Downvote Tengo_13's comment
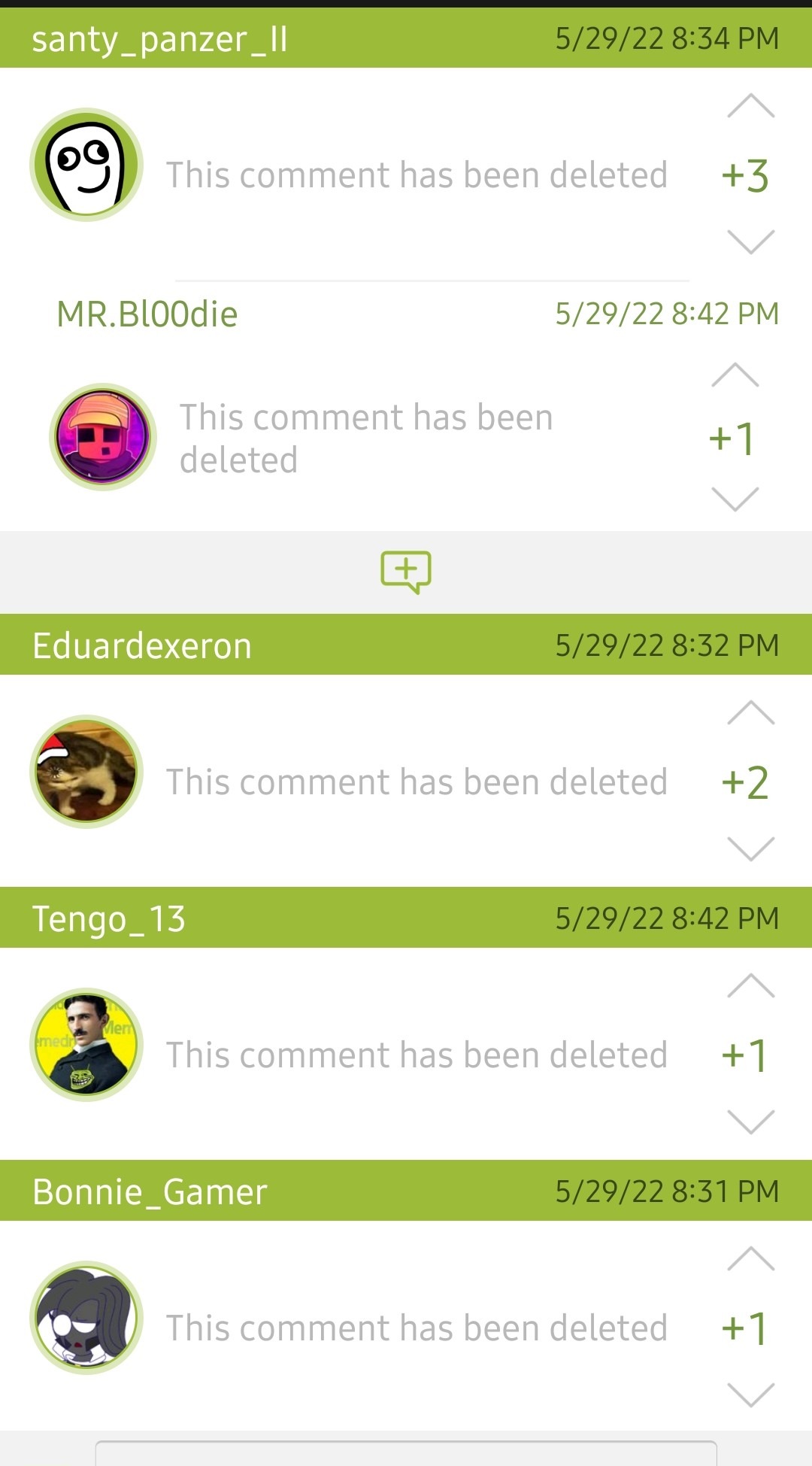Screen dimensions: 812x1466 tap(750, 1122)
